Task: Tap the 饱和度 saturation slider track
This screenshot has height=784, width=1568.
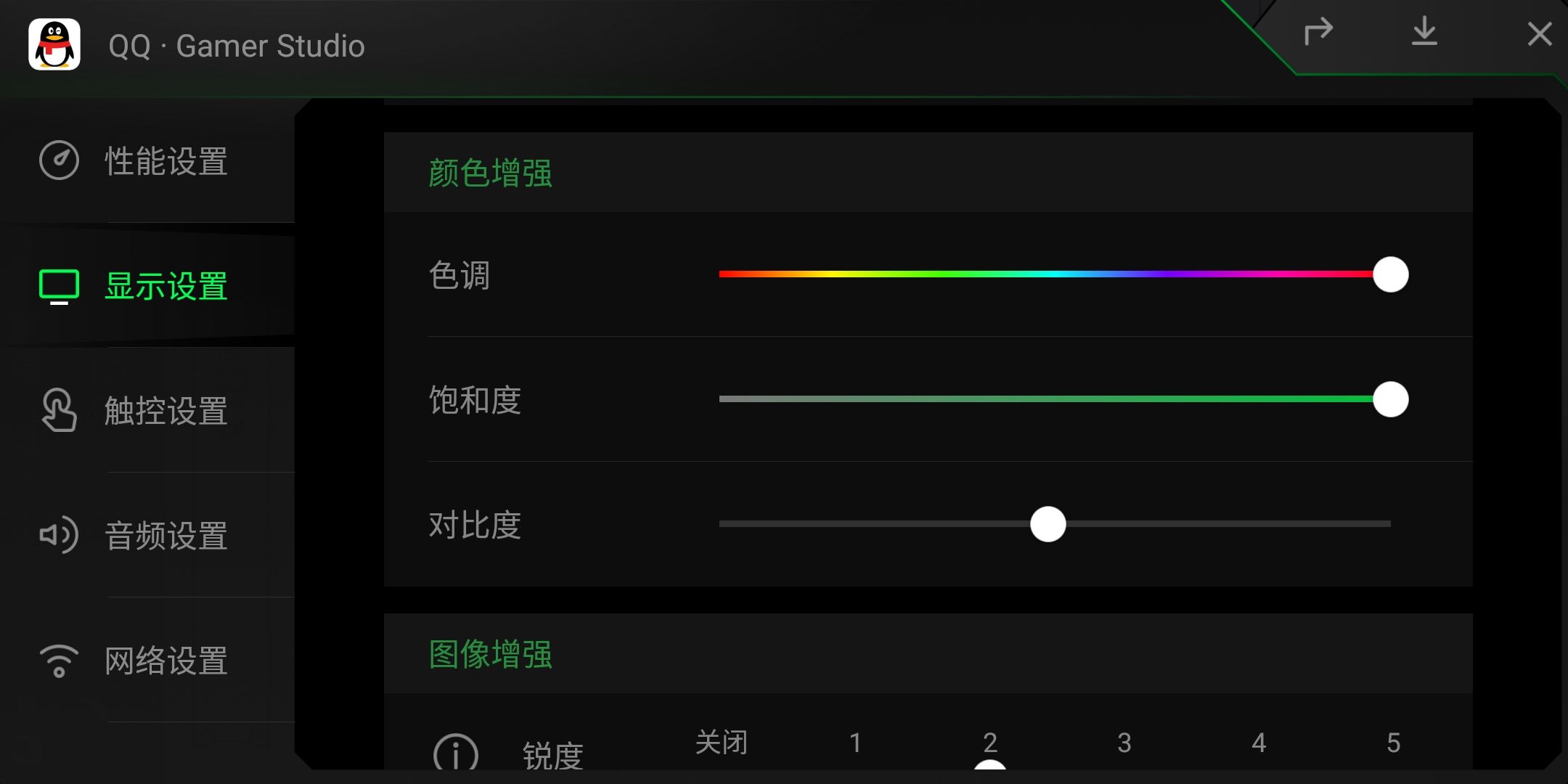Action: pyautogui.click(x=1053, y=399)
